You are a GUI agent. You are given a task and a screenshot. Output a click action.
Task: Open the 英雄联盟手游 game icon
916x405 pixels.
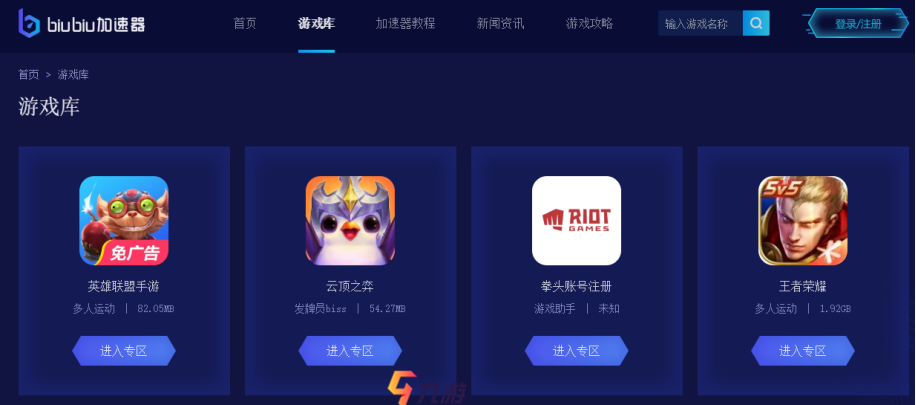click(x=124, y=220)
